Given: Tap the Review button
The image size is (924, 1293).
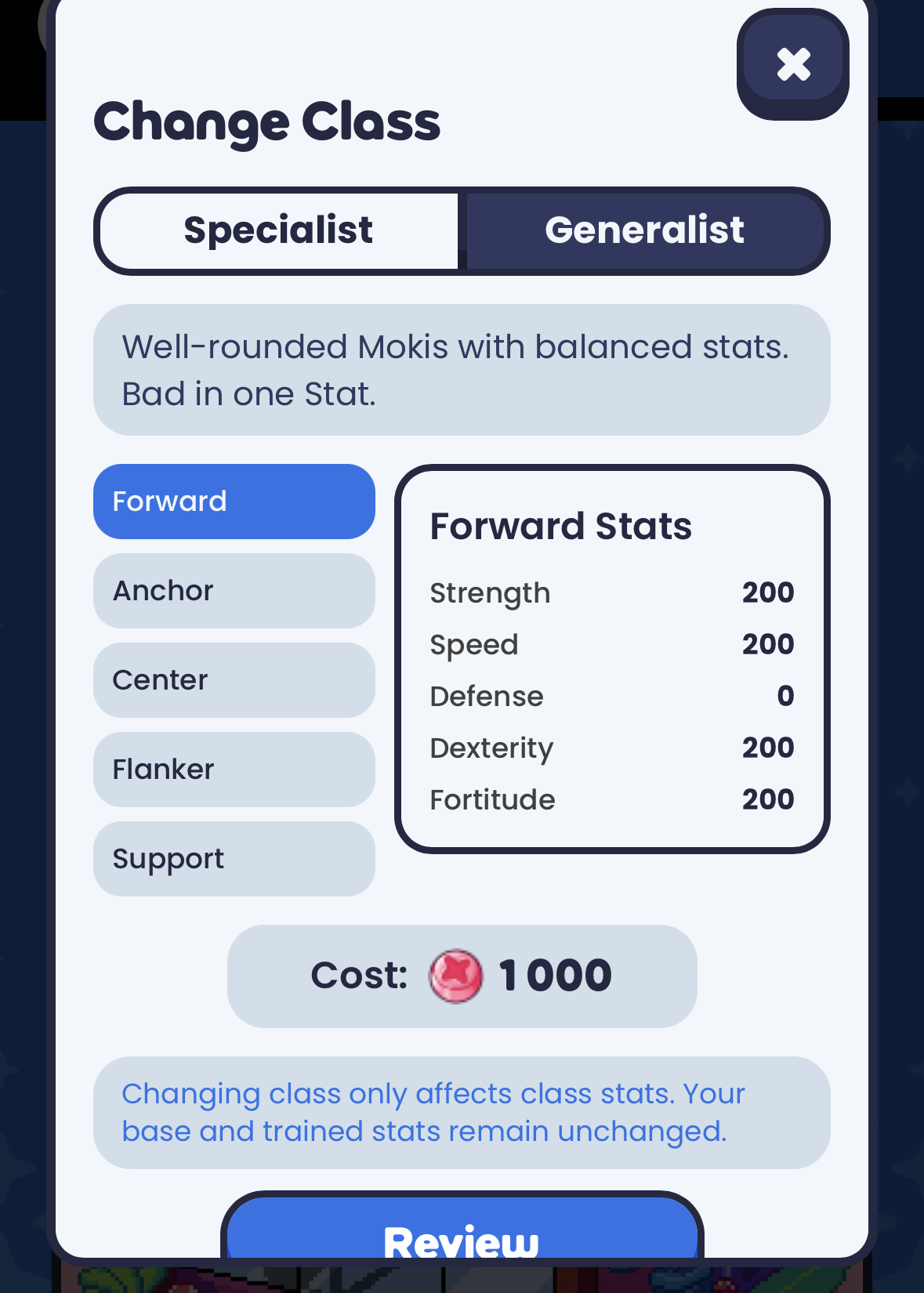Looking at the screenshot, I should coord(462,1234).
